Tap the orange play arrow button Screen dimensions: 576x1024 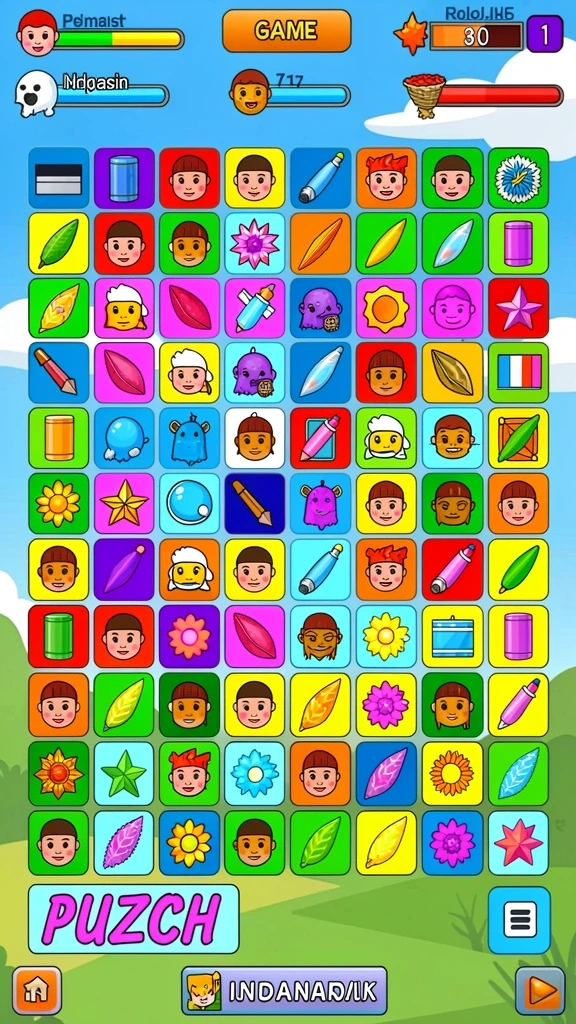tap(539, 991)
